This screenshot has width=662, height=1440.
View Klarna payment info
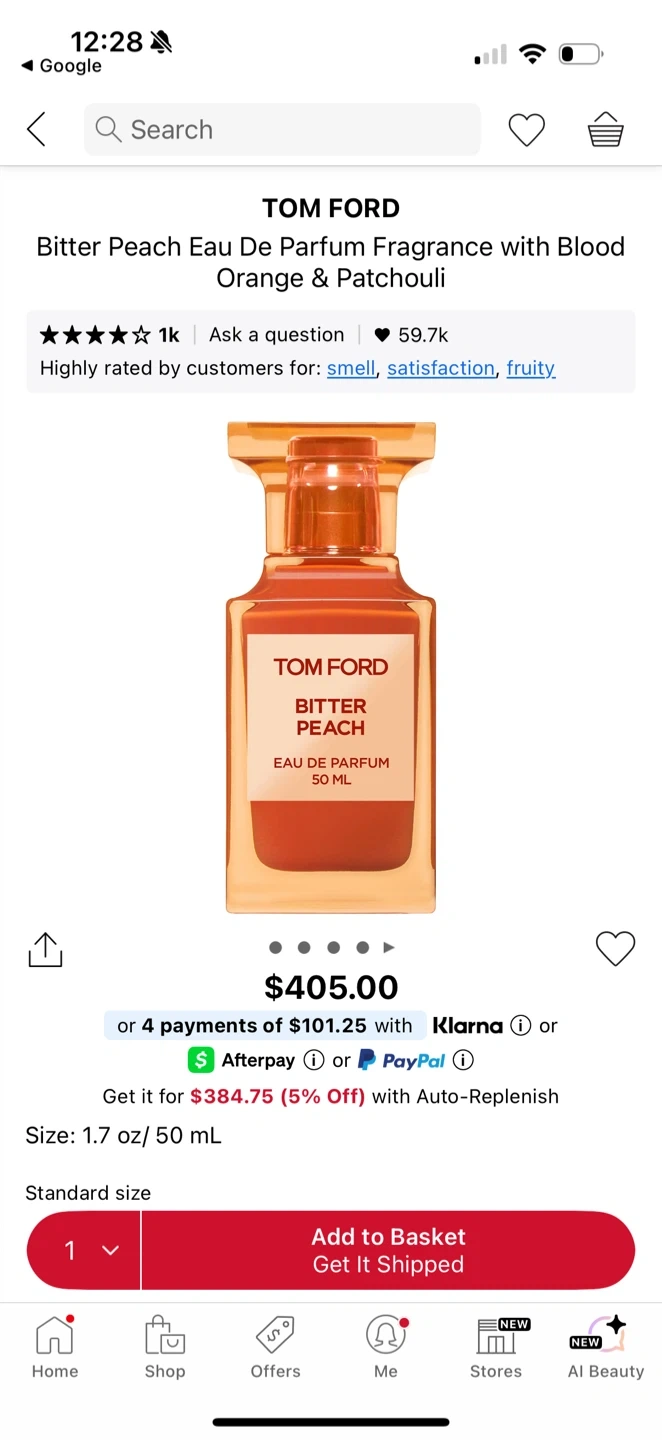point(520,1026)
